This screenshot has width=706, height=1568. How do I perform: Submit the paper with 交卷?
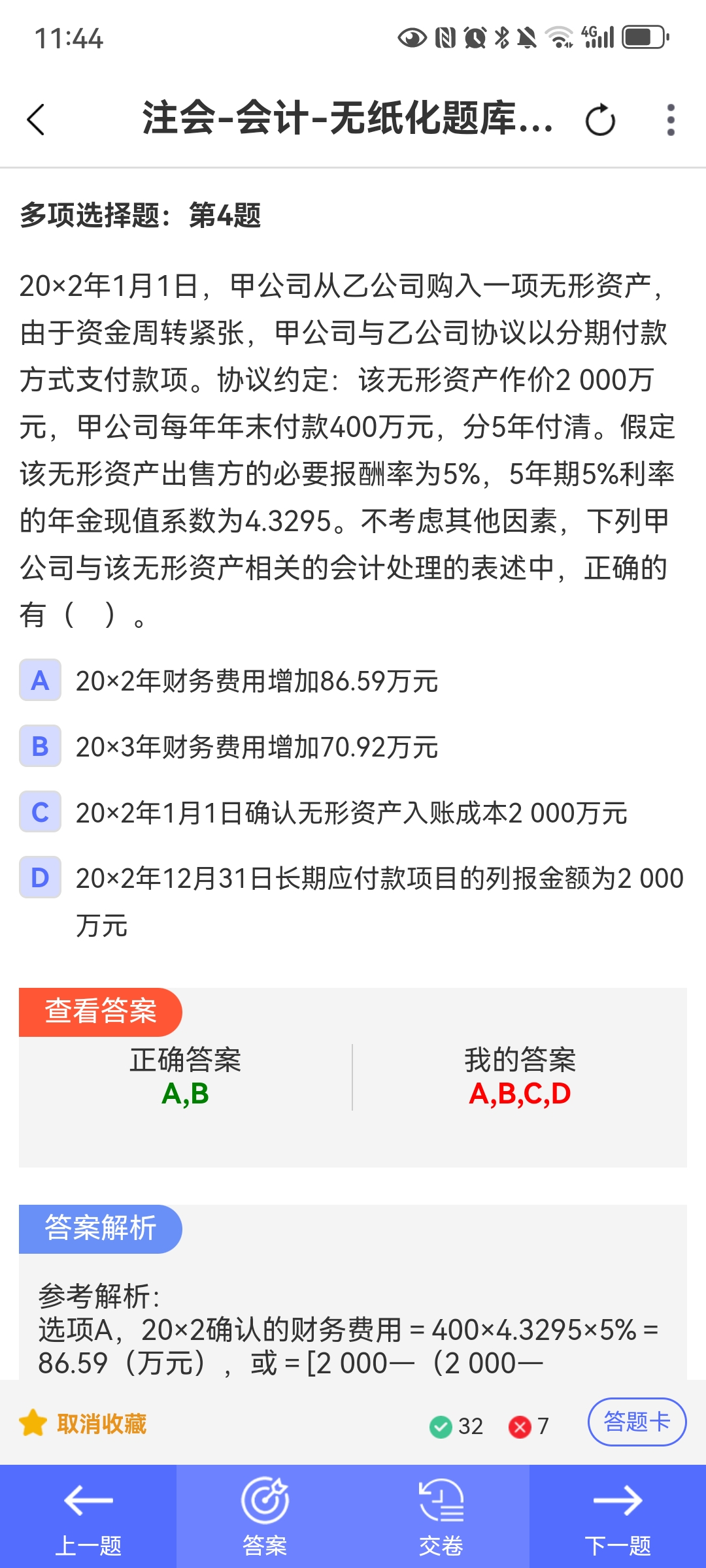(x=441, y=1516)
